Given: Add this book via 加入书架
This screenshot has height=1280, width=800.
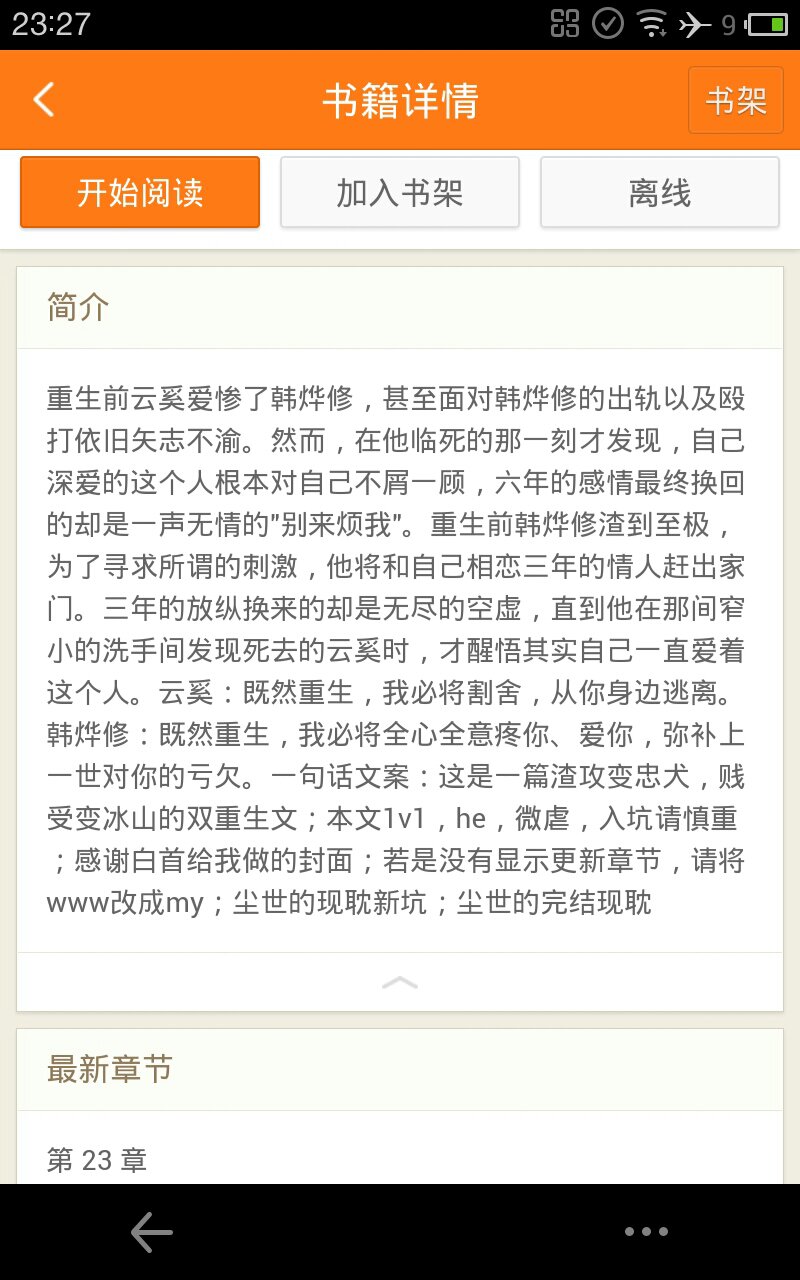Looking at the screenshot, I should pyautogui.click(x=400, y=192).
